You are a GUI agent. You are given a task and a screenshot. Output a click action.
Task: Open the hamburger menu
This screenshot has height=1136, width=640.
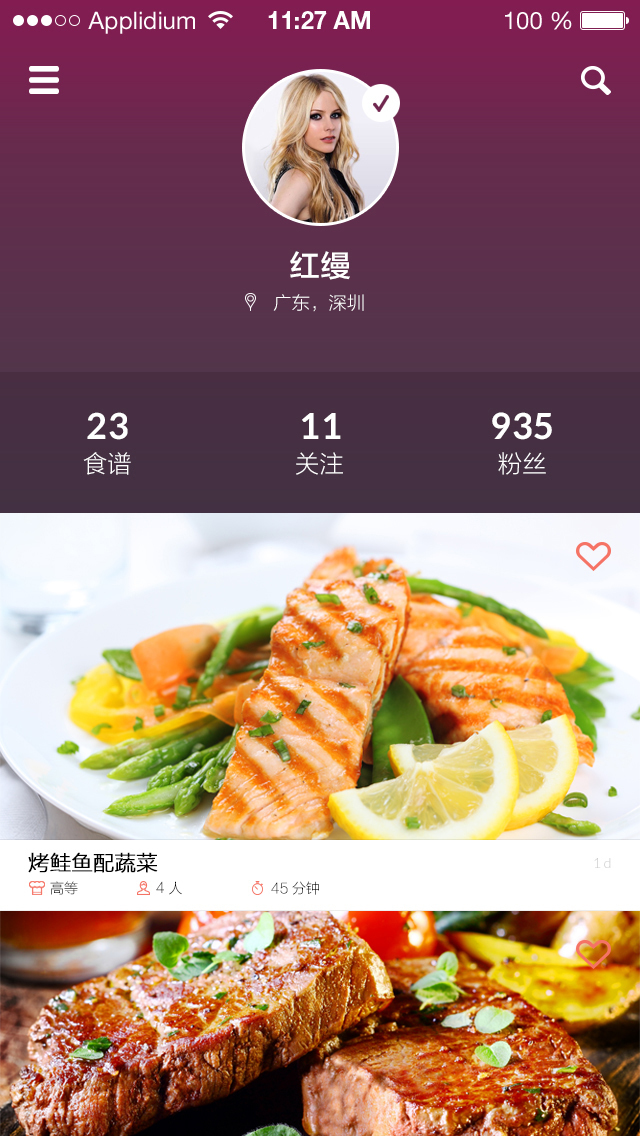(44, 80)
